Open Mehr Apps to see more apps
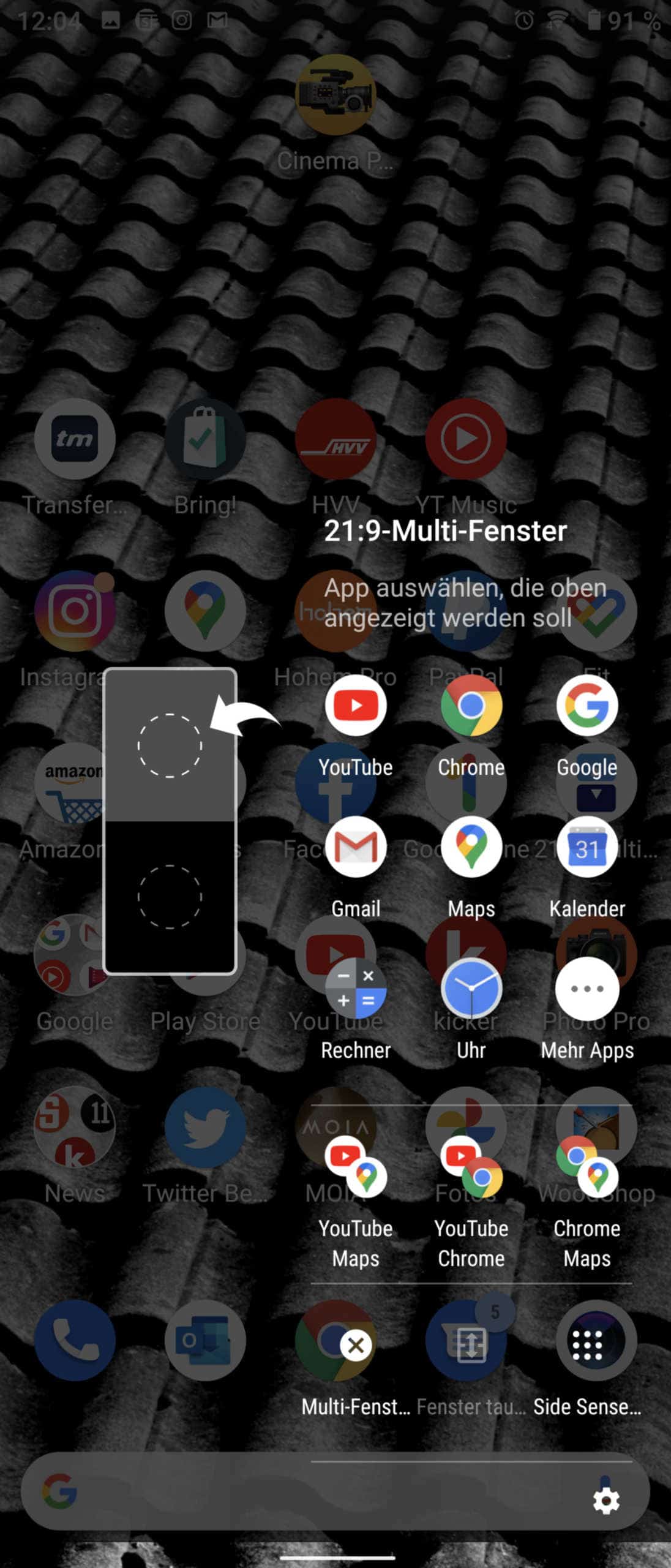 (x=587, y=989)
